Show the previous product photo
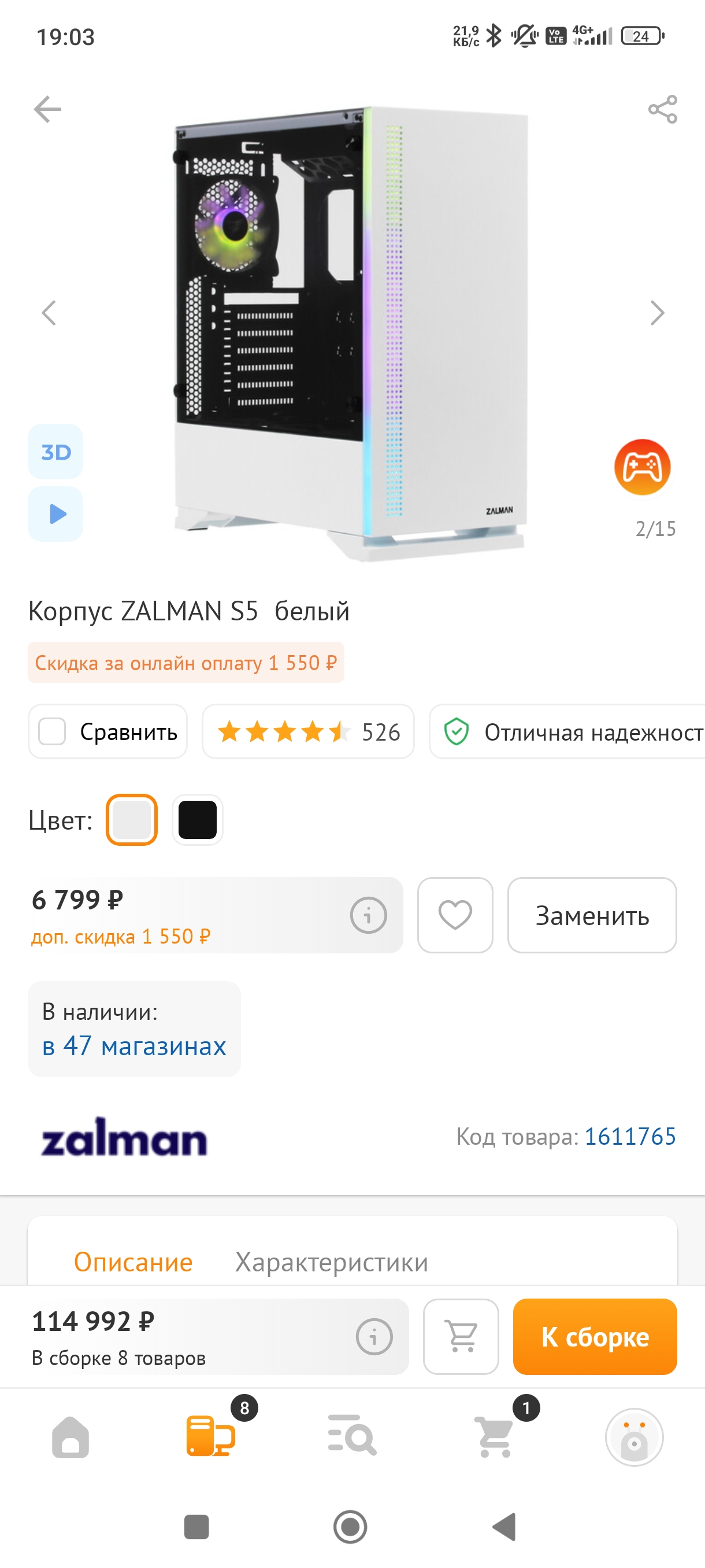Image resolution: width=705 pixels, height=1568 pixels. (x=49, y=313)
